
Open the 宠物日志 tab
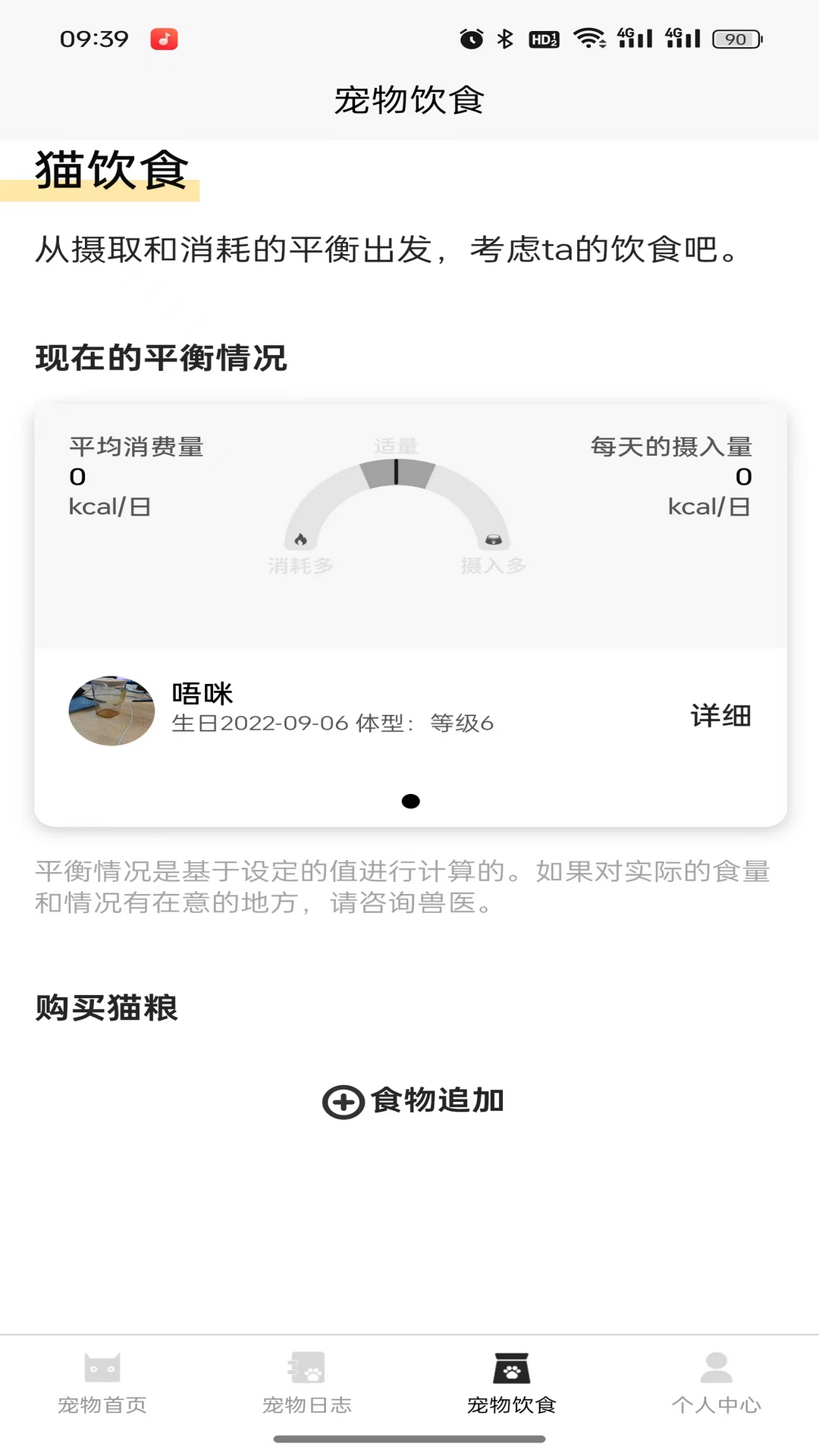coord(307,1383)
